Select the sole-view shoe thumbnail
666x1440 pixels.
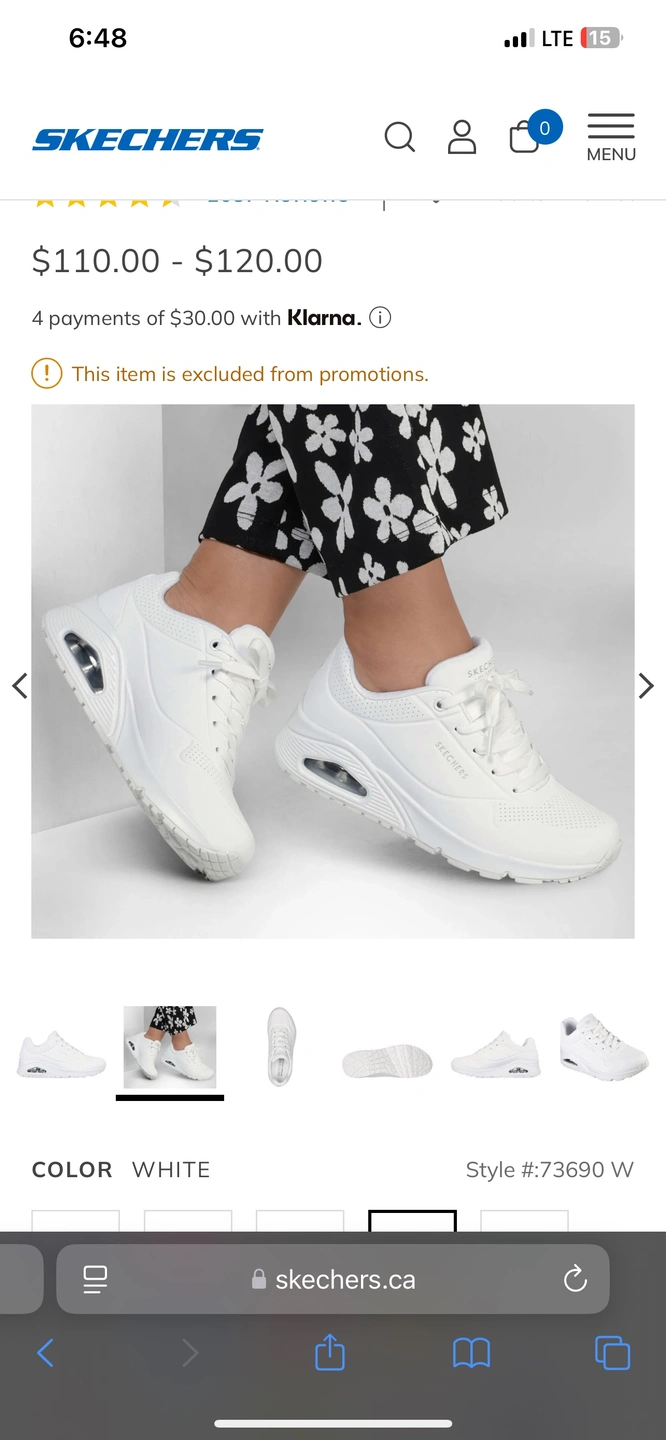click(x=387, y=1061)
